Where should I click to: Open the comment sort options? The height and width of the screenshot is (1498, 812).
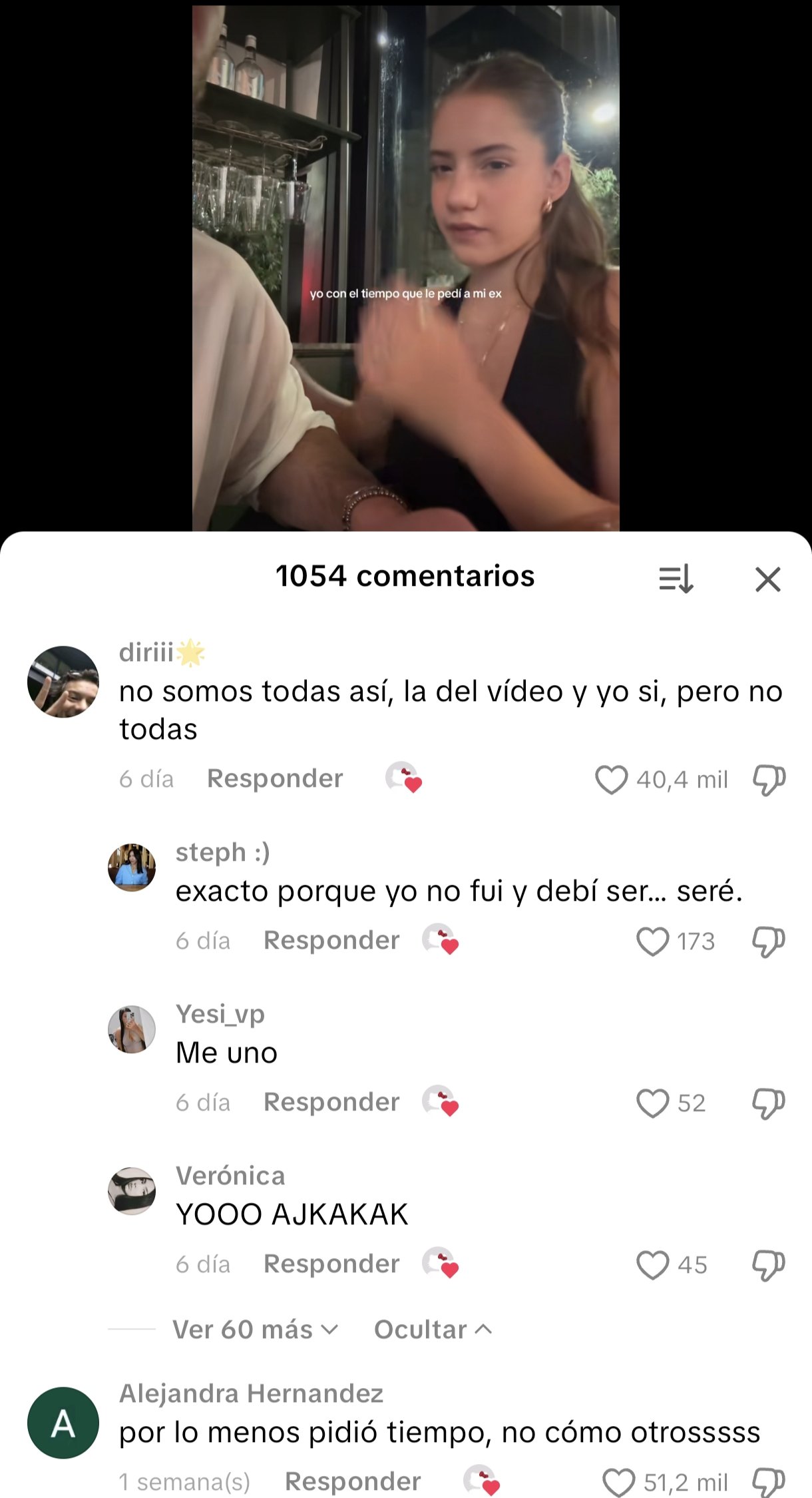coord(676,579)
